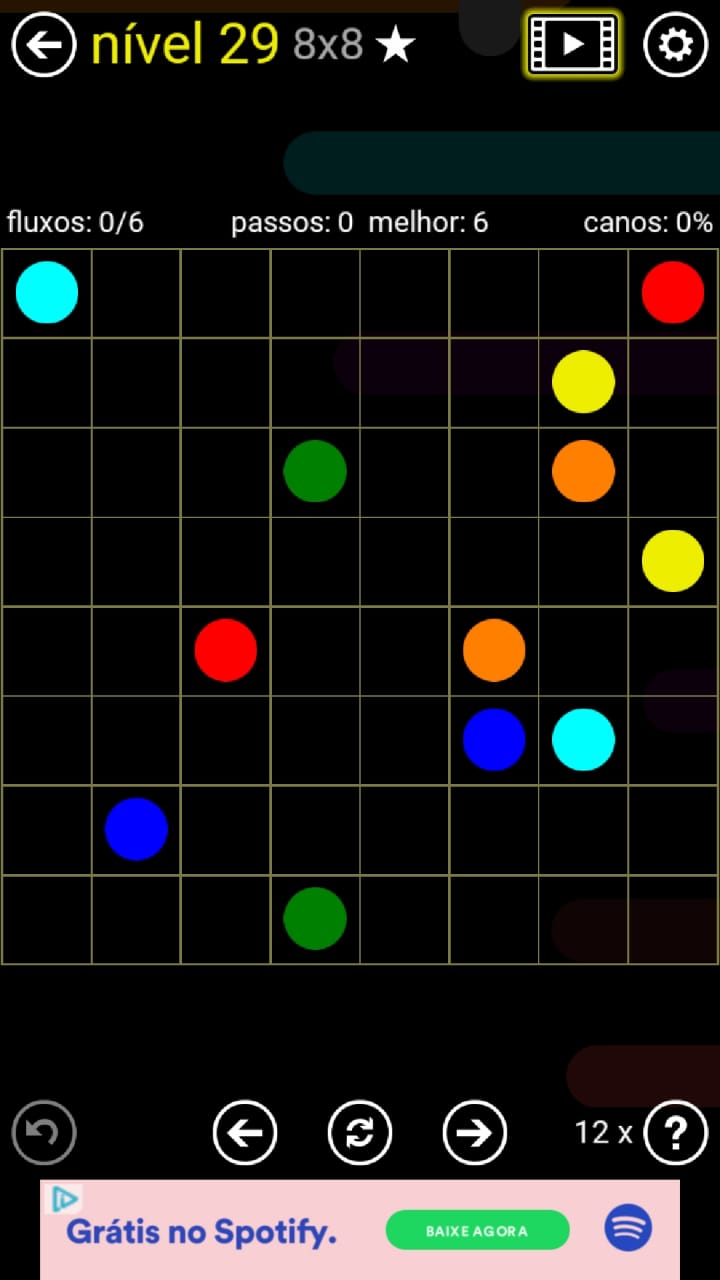Open the AdChoices icon on the ad

(x=65, y=1199)
